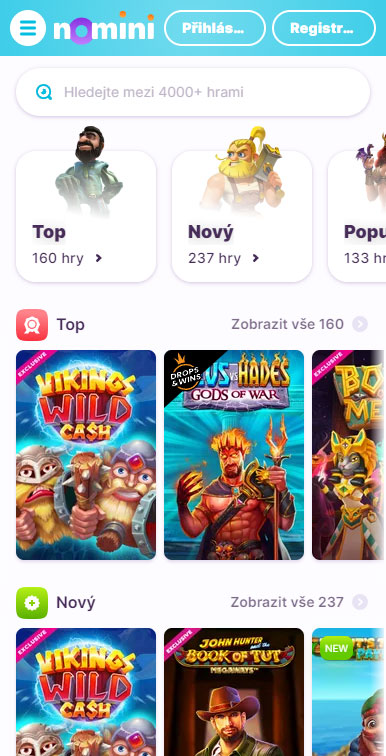The image size is (386, 756).
Task: Open the partially visible Popu… category card
Action: point(357,216)
